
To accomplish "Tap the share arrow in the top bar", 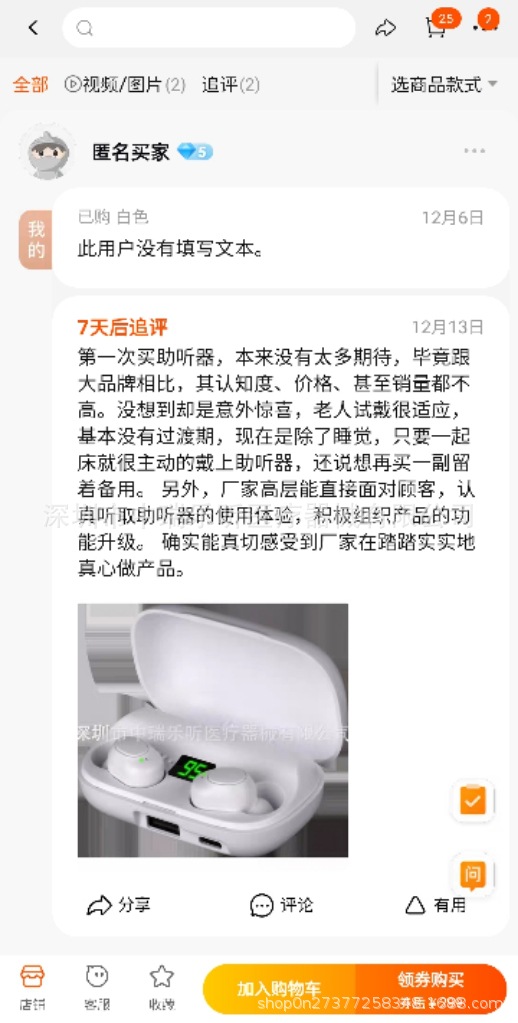I will pyautogui.click(x=386, y=28).
